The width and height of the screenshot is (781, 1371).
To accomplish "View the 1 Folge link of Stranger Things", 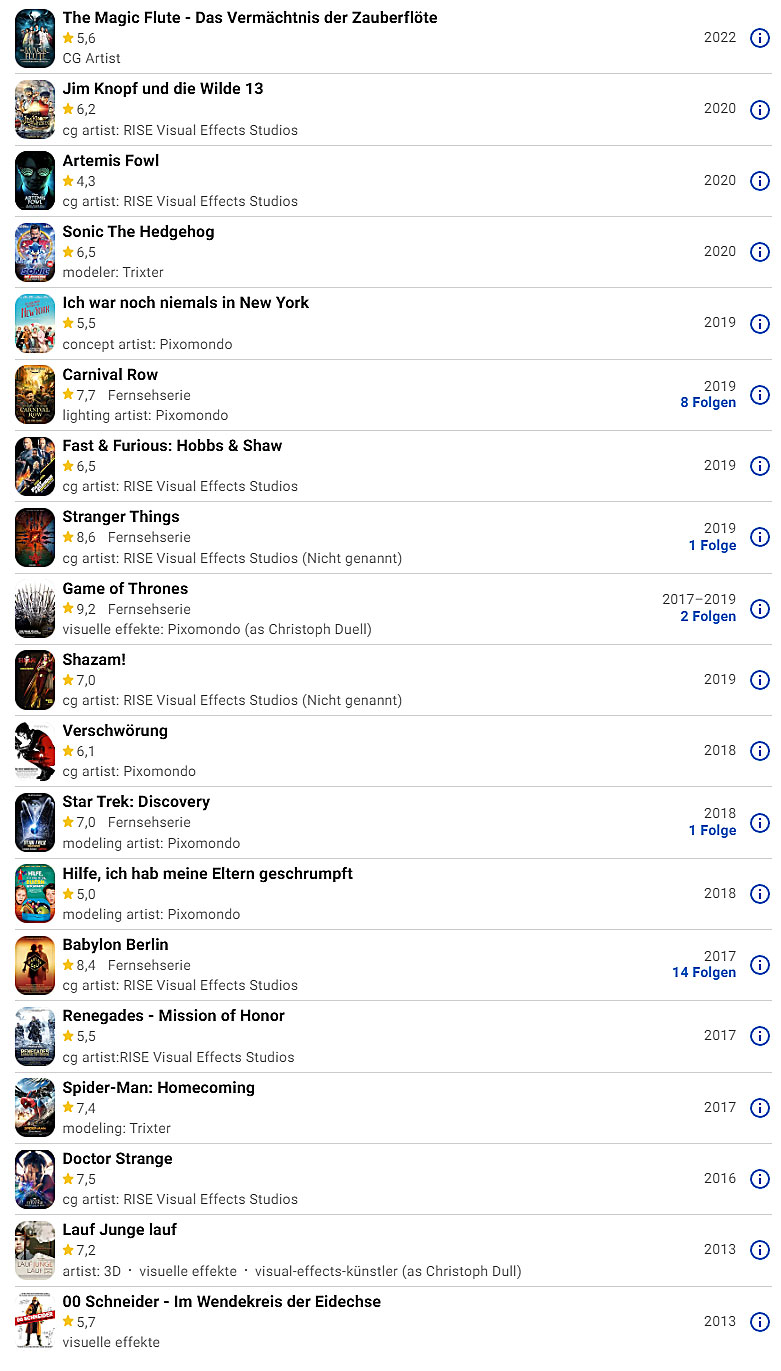I will pyautogui.click(x=712, y=546).
